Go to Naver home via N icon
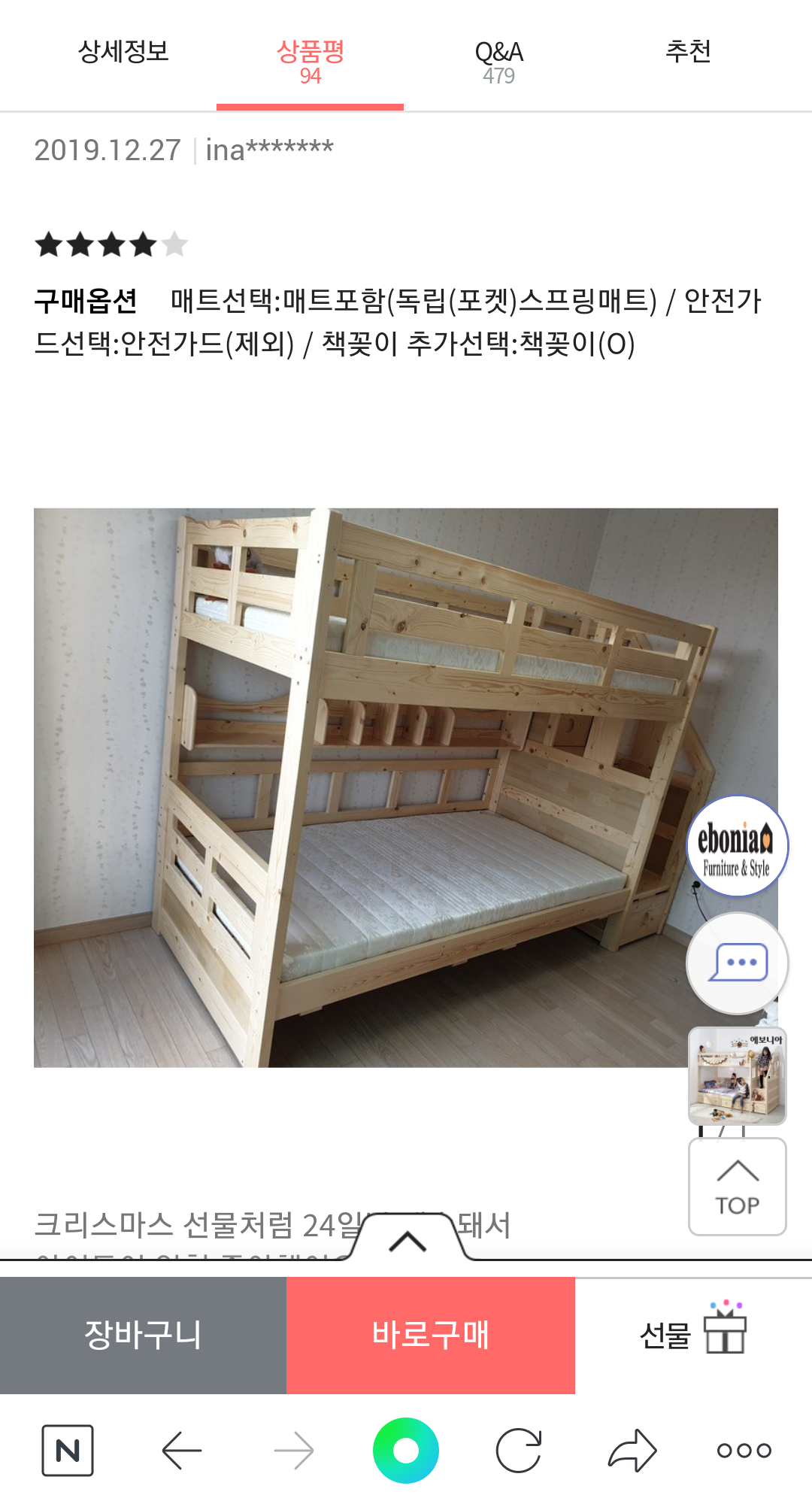Image resolution: width=812 pixels, height=1507 pixels. coord(68,1451)
